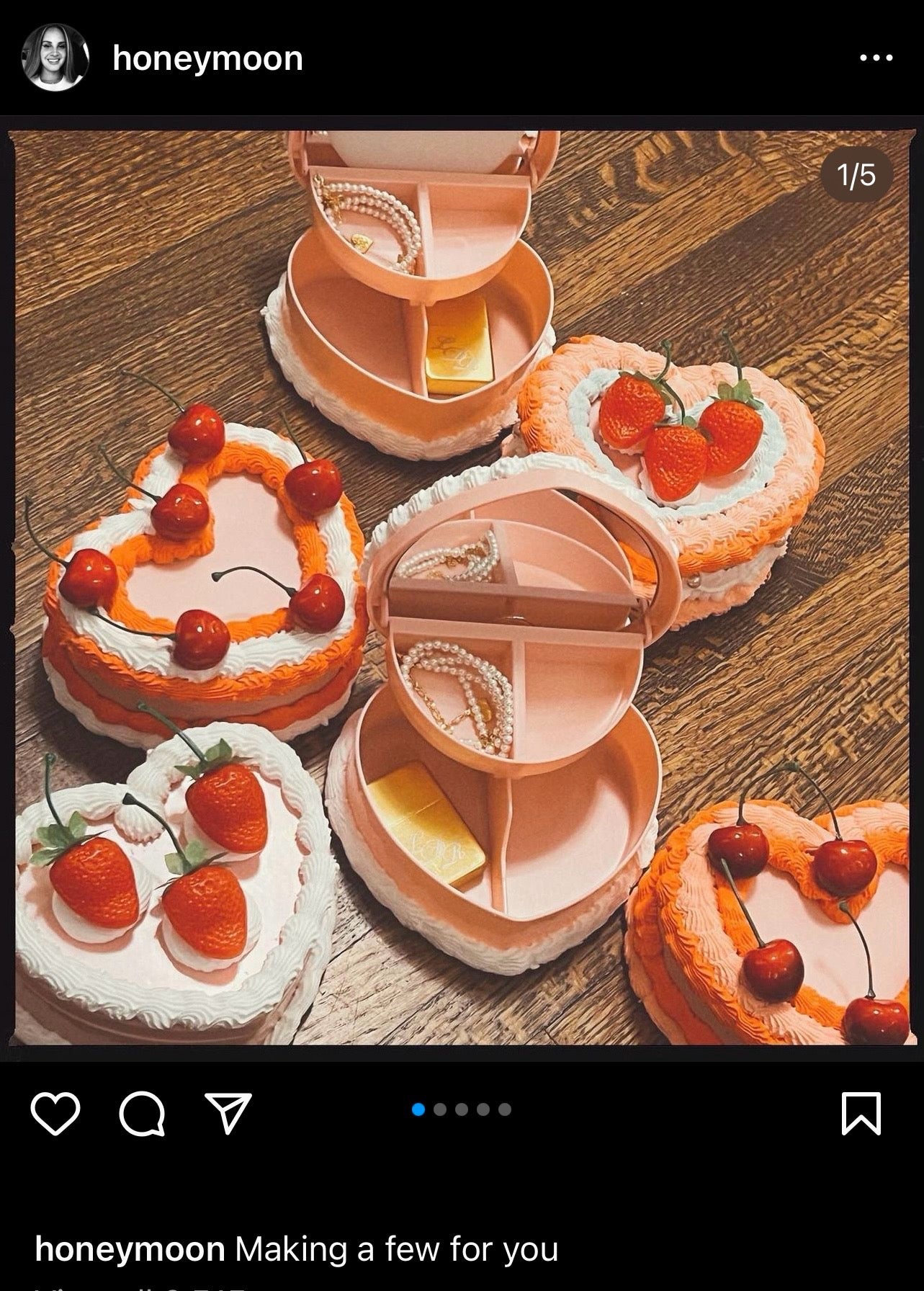924x1291 pixels.
Task: Share the post via the paper plane icon
Action: [228, 1113]
